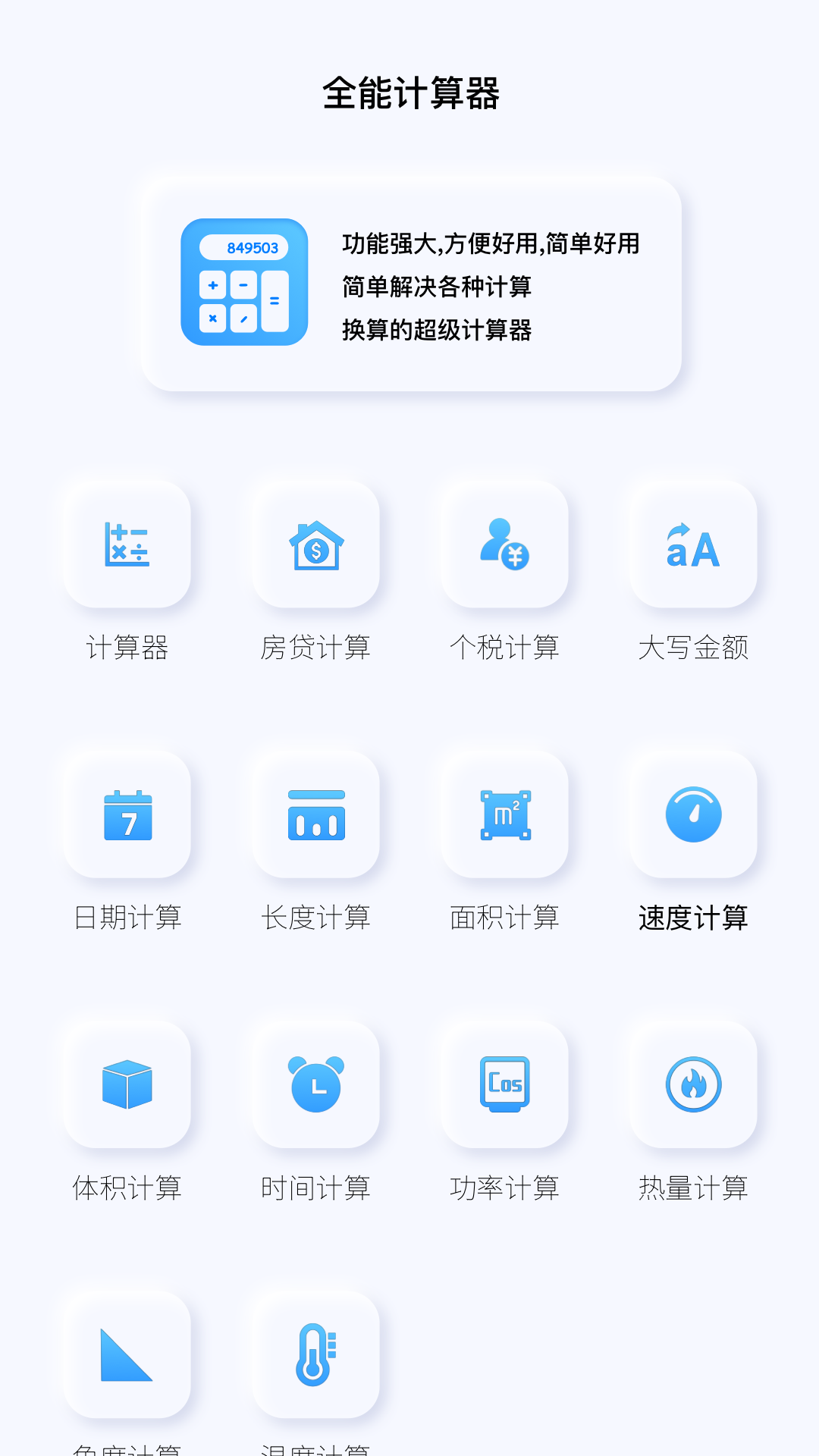Open the 计算器 basic calculator
Image resolution: width=819 pixels, height=1456 pixels.
tap(127, 548)
